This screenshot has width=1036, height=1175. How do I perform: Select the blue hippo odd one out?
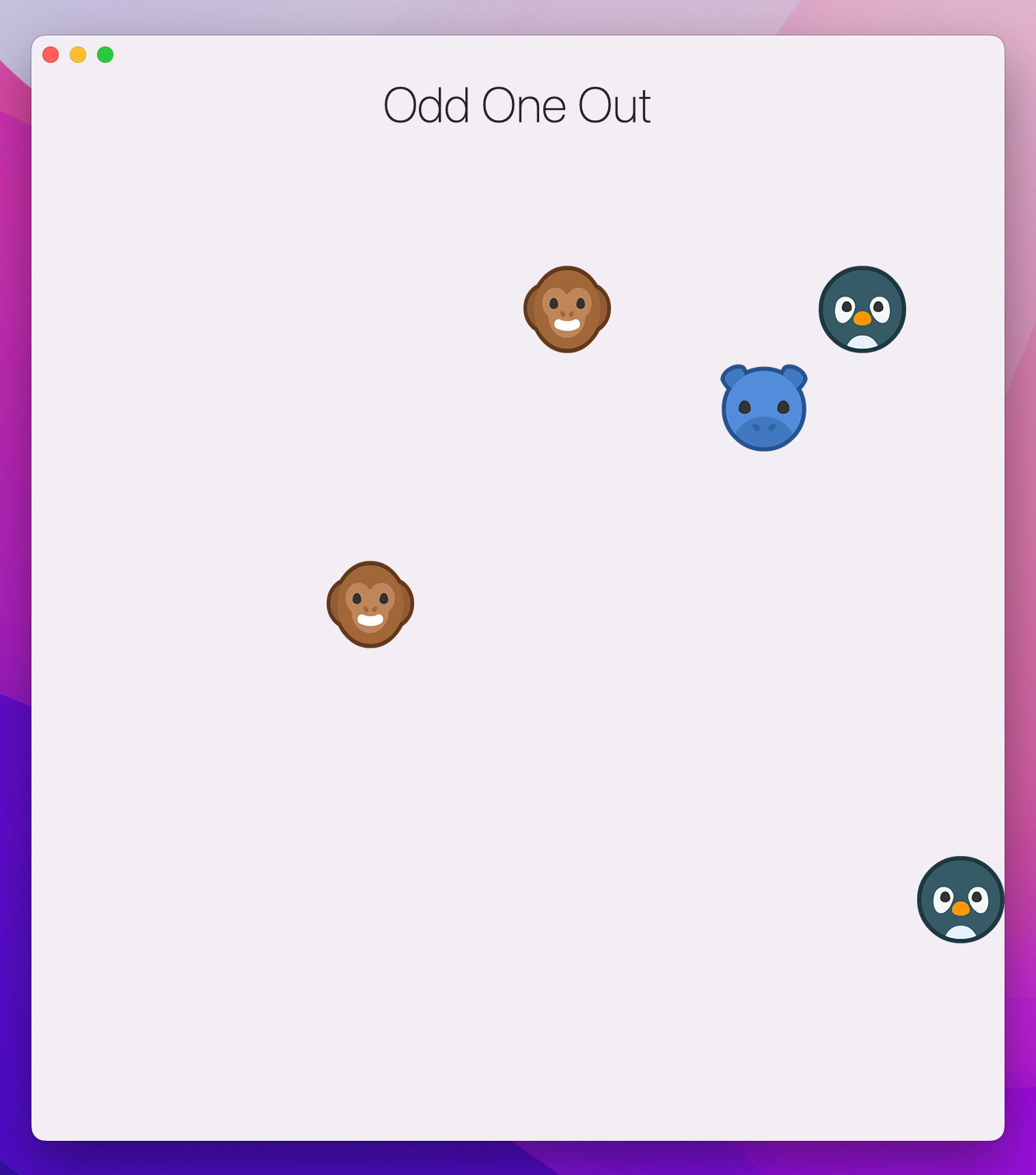click(764, 409)
